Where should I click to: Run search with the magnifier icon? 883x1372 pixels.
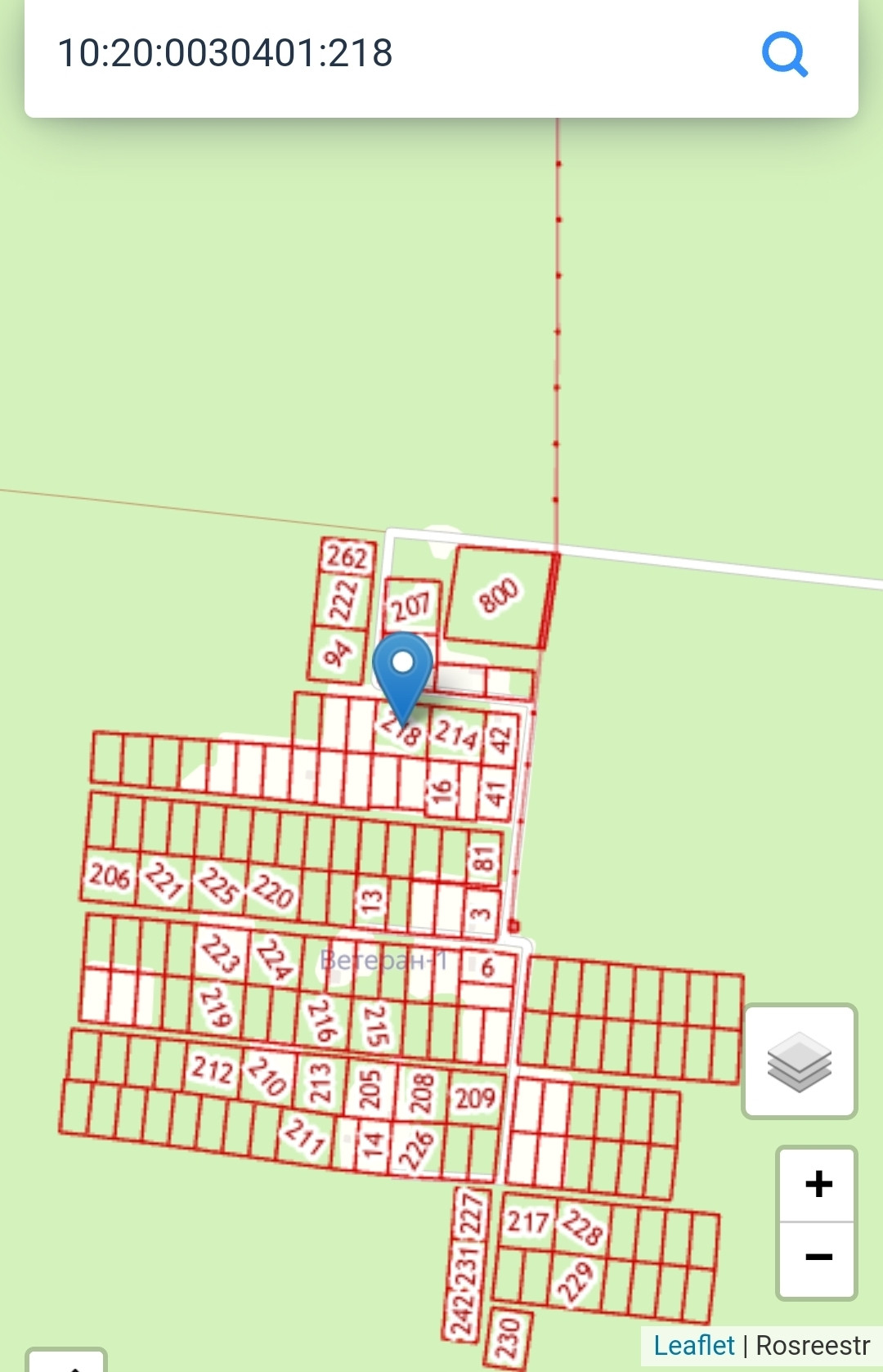click(785, 55)
